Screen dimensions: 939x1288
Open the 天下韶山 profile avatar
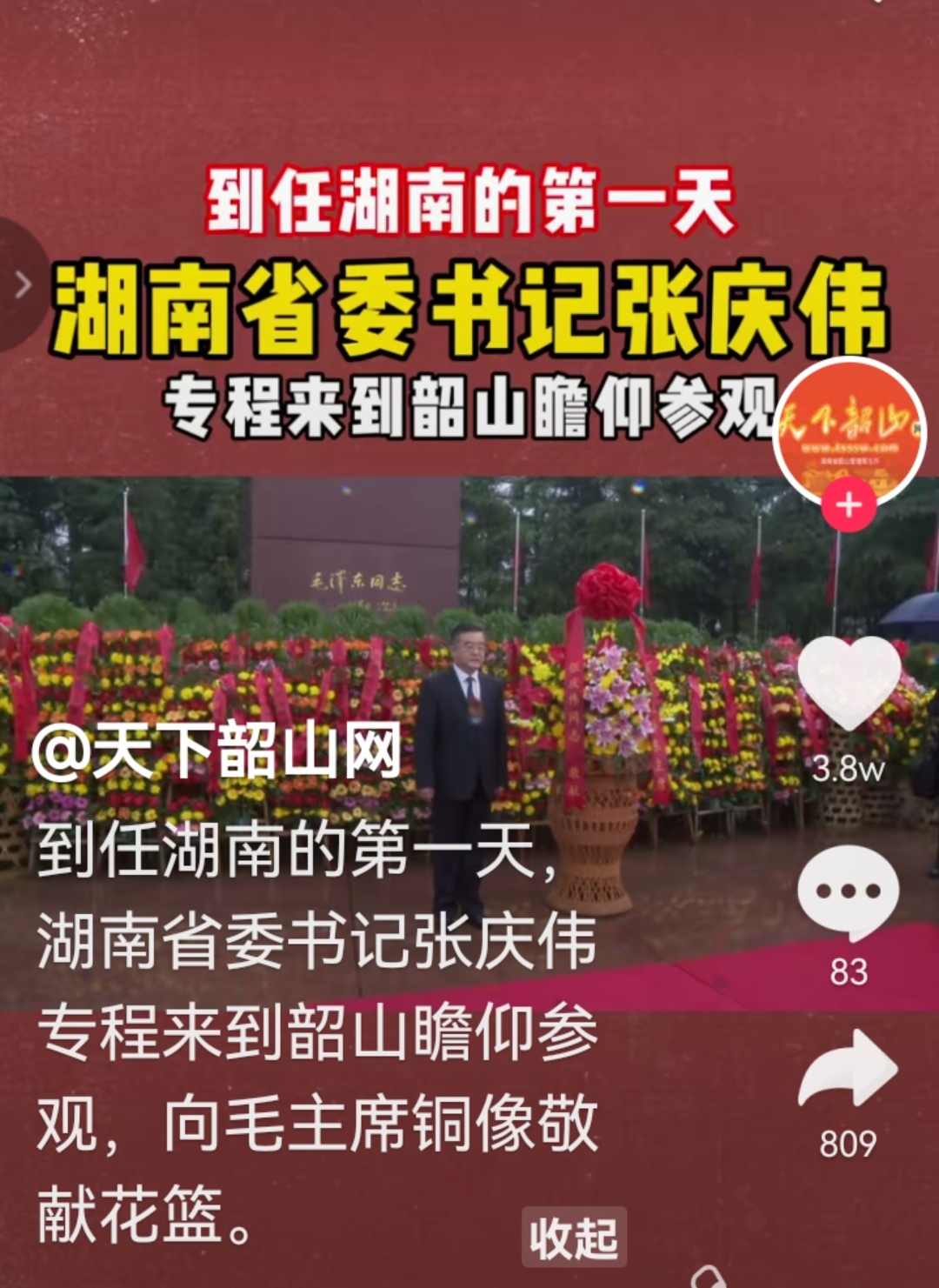pyautogui.click(x=849, y=429)
